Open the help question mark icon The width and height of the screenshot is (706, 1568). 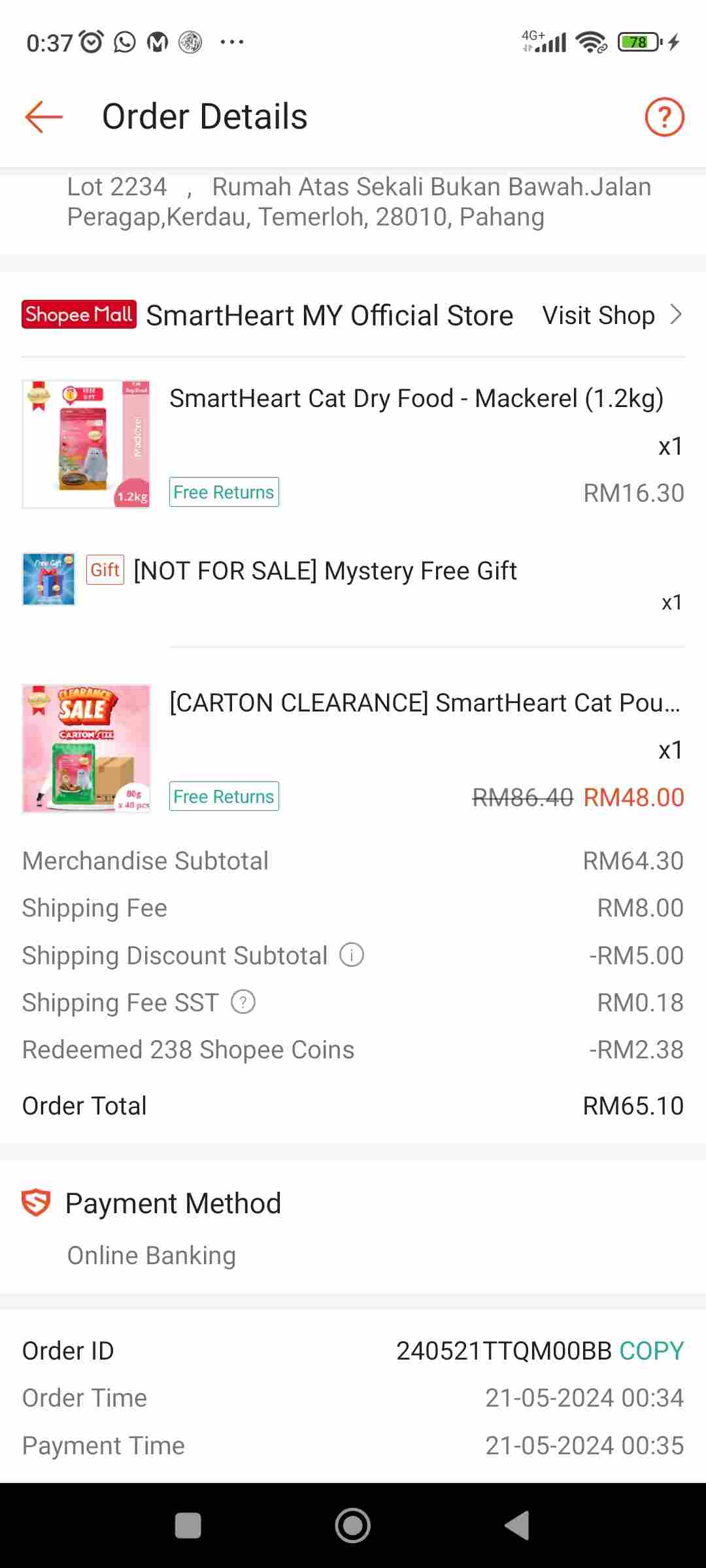(664, 118)
